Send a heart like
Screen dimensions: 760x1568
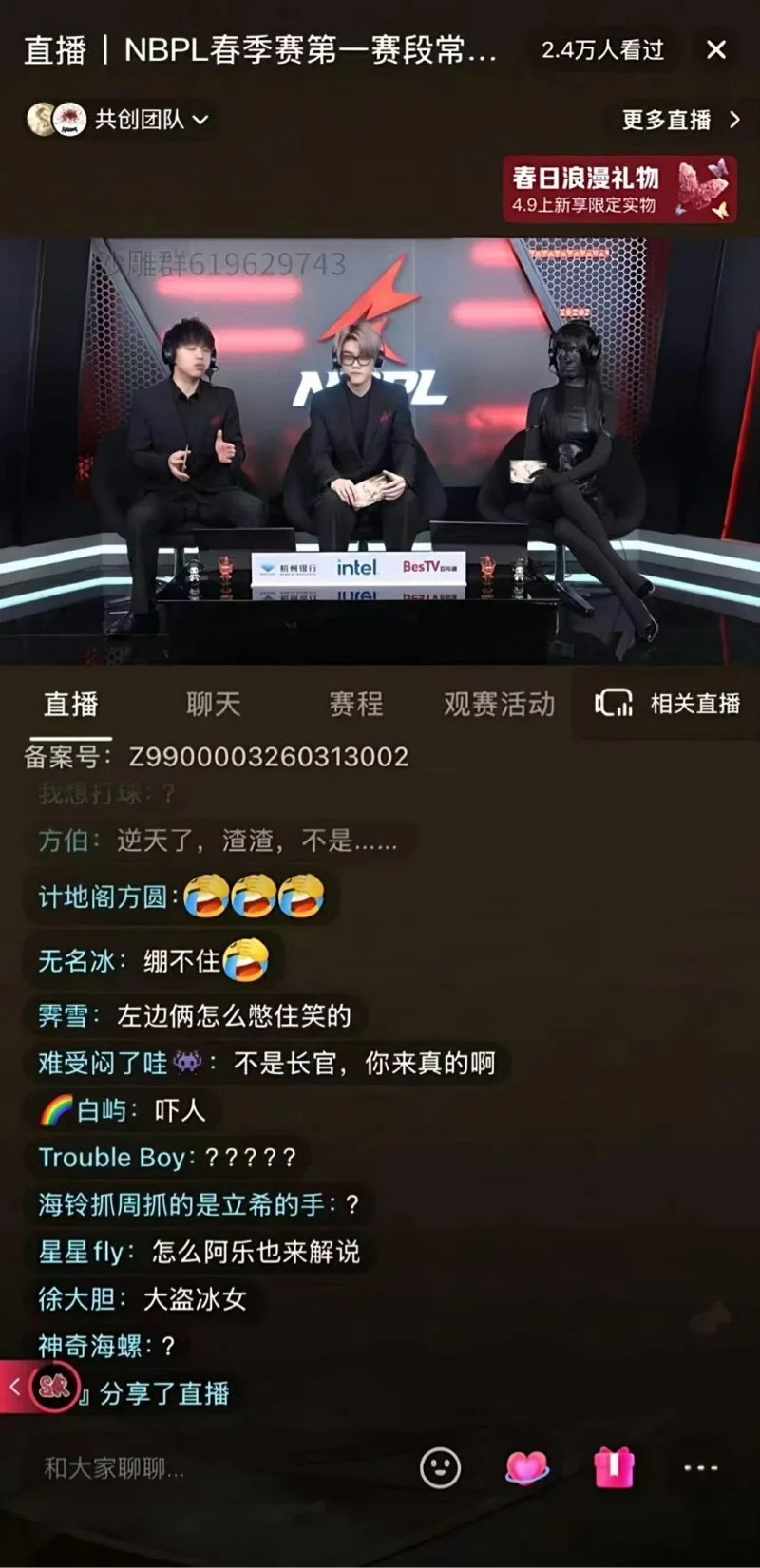527,1468
